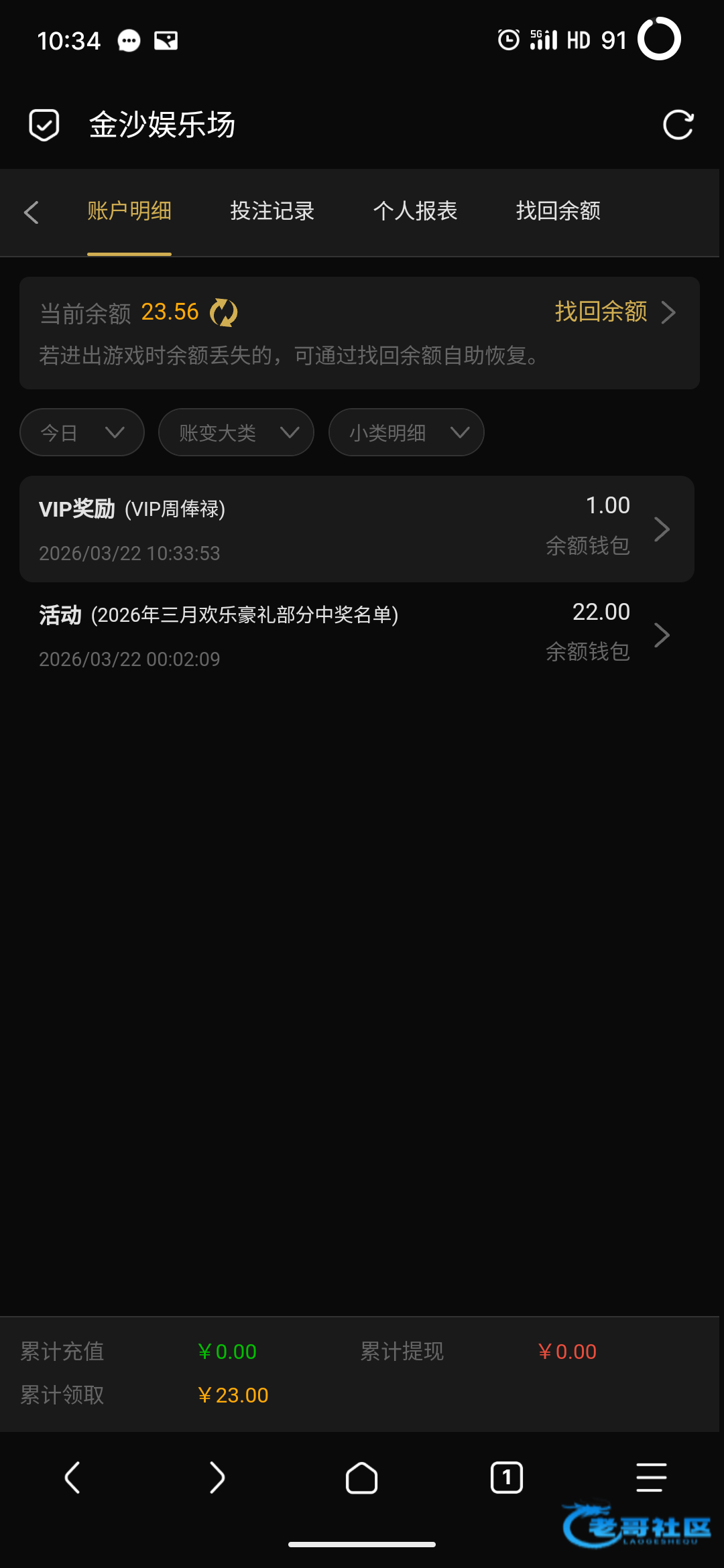Viewport: 724px width, 1568px height.
Task: View the 活动 2026年三月欢乐豪礼 record details
Action: tap(357, 635)
